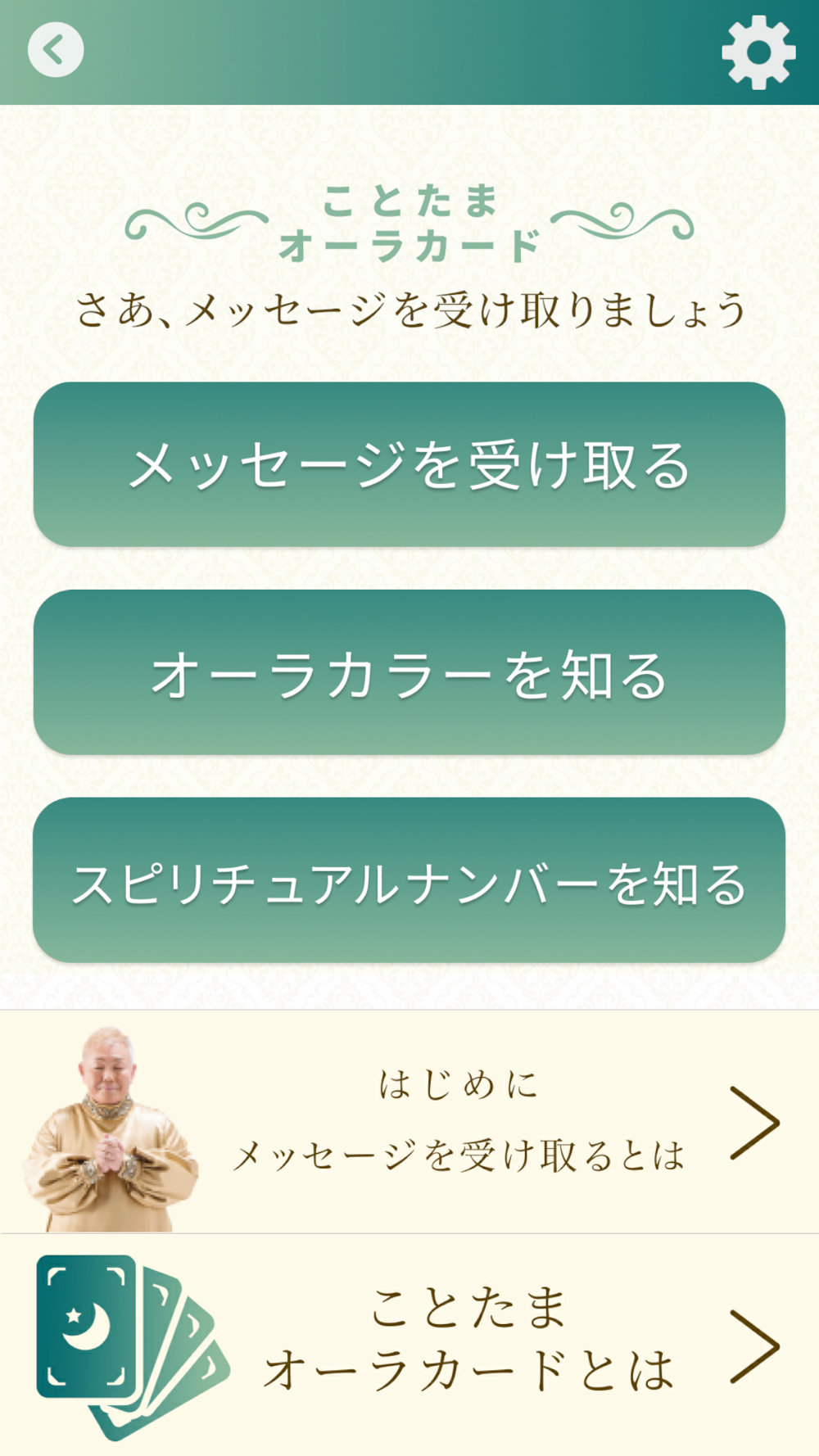
Task: Select オーラカラーを知る
Action: coord(409,672)
